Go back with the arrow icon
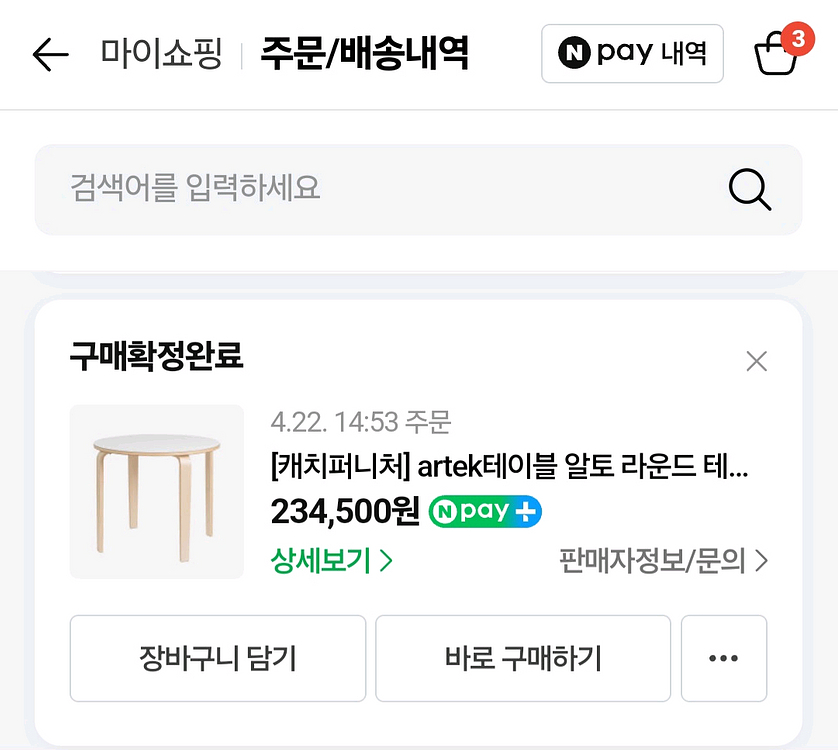This screenshot has height=750, width=838. click(51, 54)
